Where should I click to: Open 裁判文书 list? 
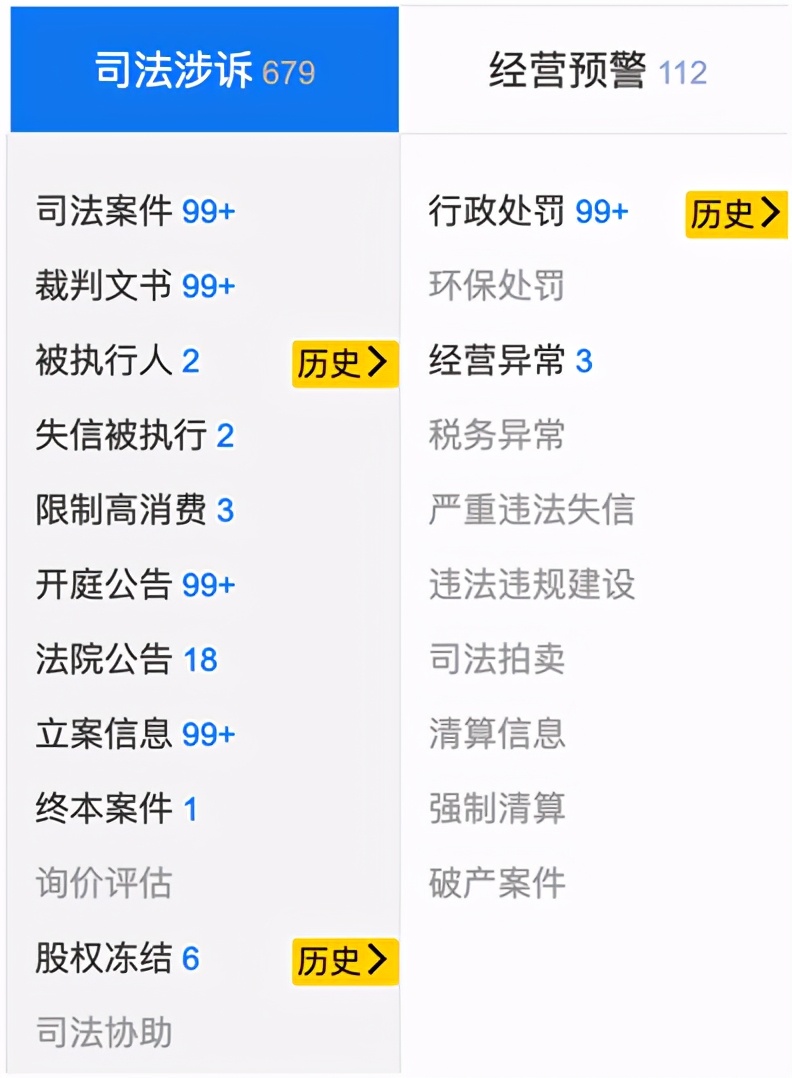[135, 287]
